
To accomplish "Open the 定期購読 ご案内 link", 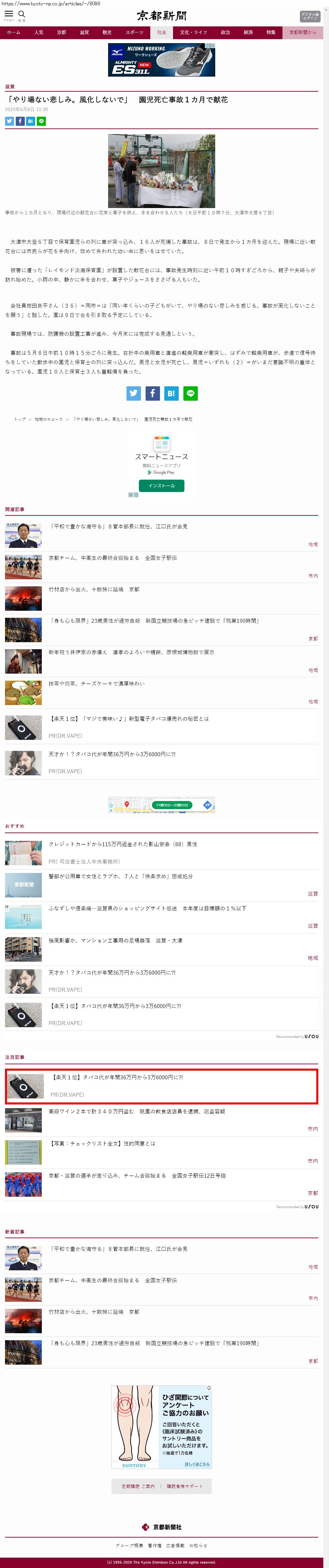I will pos(138,1486).
